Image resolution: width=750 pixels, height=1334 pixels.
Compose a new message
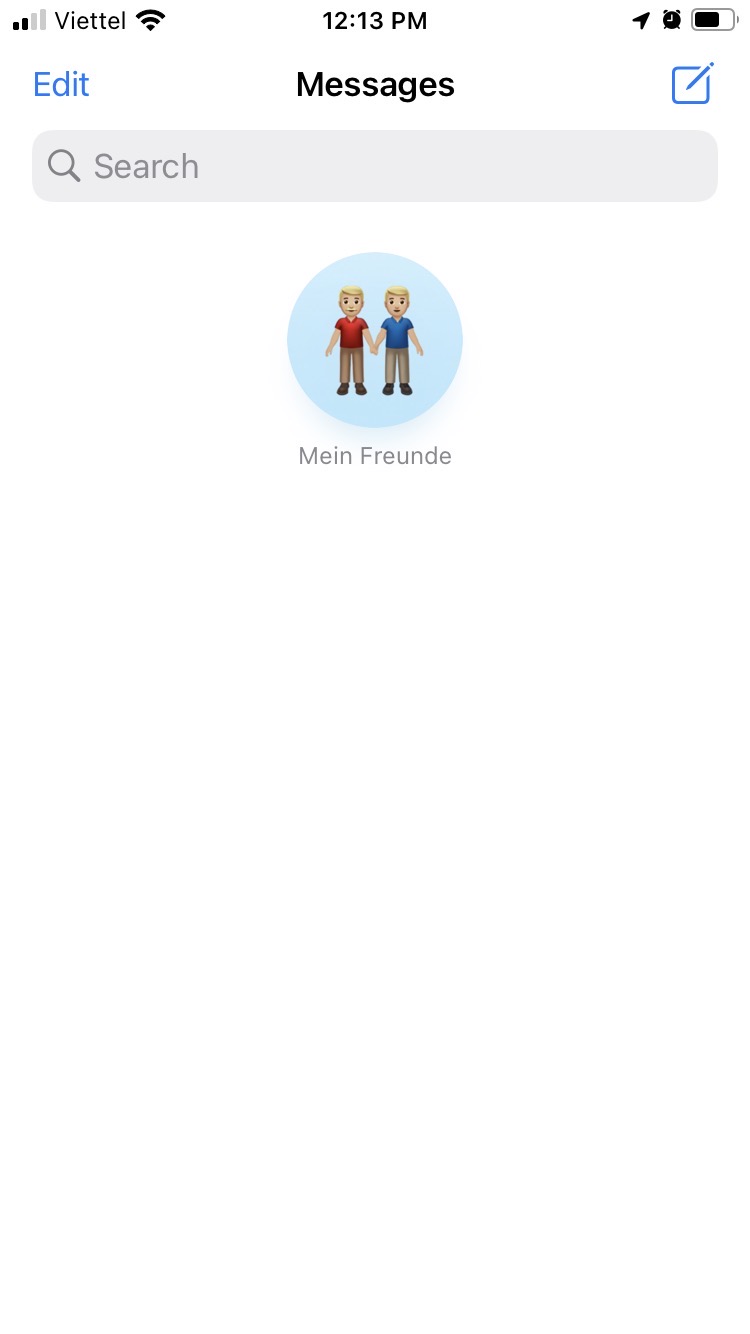click(691, 84)
